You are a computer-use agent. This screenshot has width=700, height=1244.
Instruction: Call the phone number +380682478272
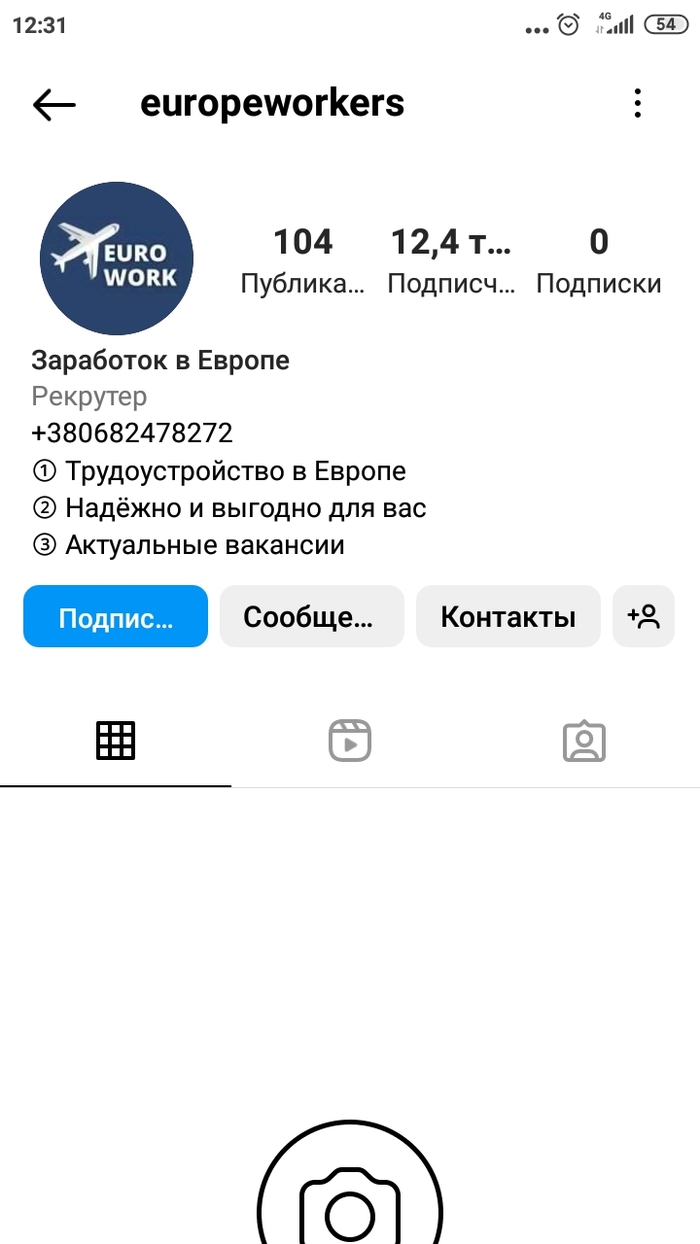[x=132, y=434]
